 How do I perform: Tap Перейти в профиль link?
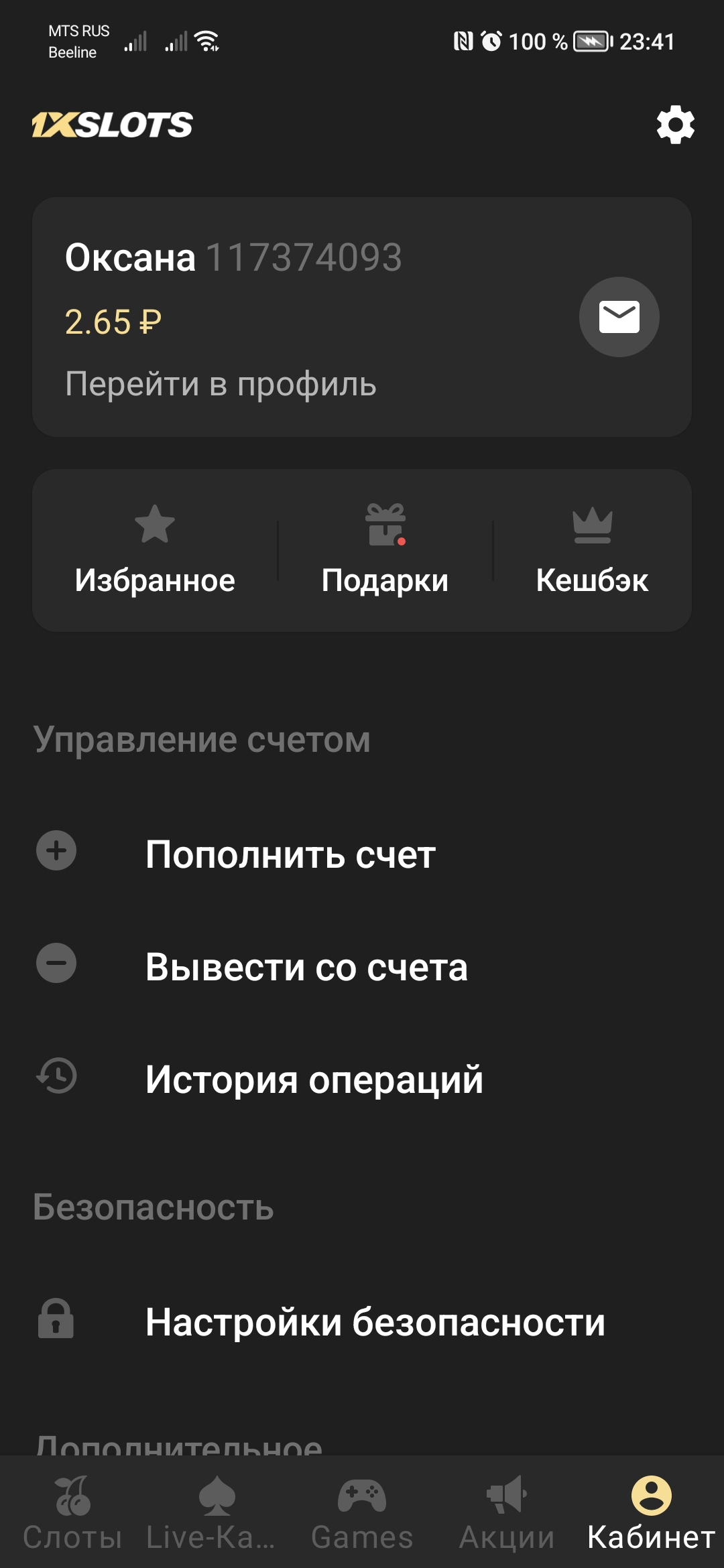click(x=221, y=384)
